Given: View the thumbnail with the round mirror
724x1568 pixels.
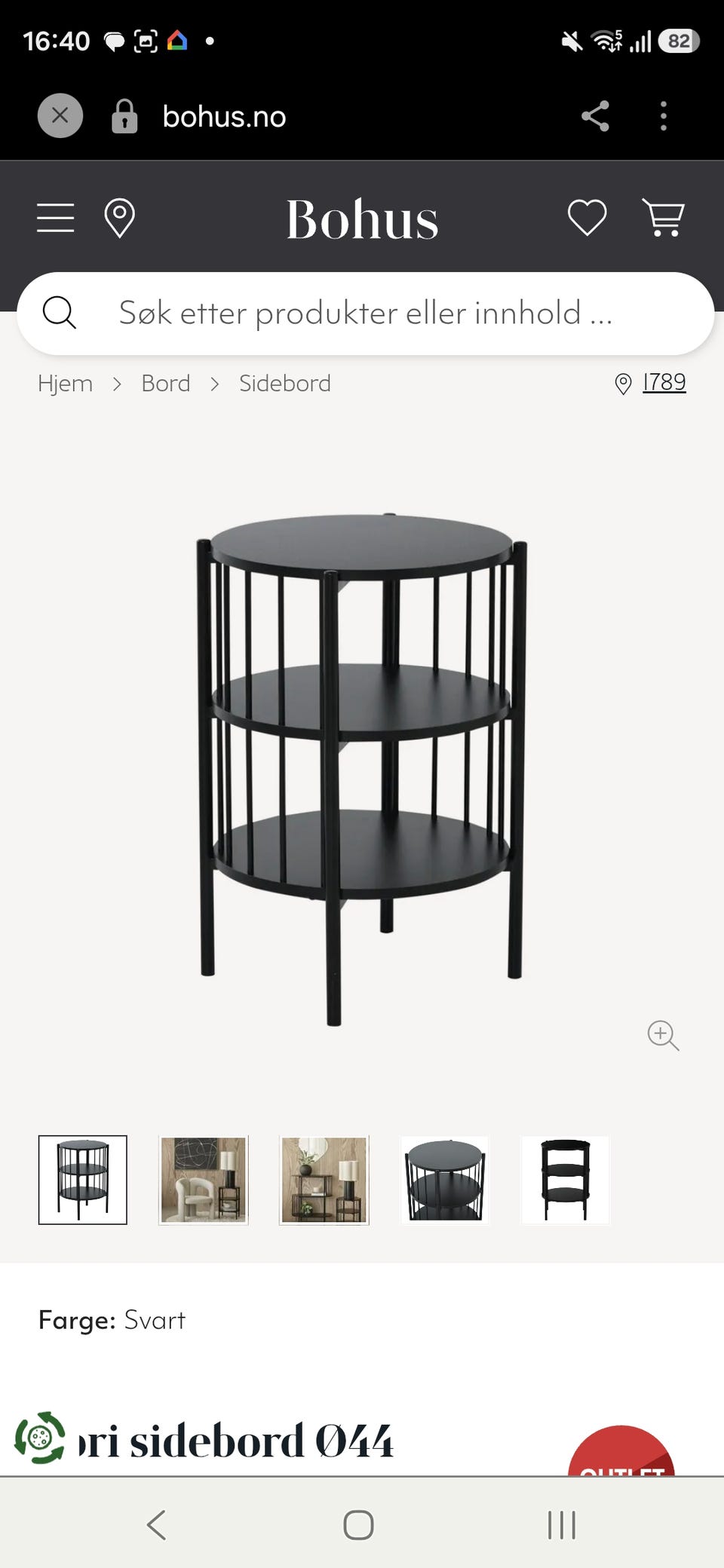Looking at the screenshot, I should (x=324, y=1180).
